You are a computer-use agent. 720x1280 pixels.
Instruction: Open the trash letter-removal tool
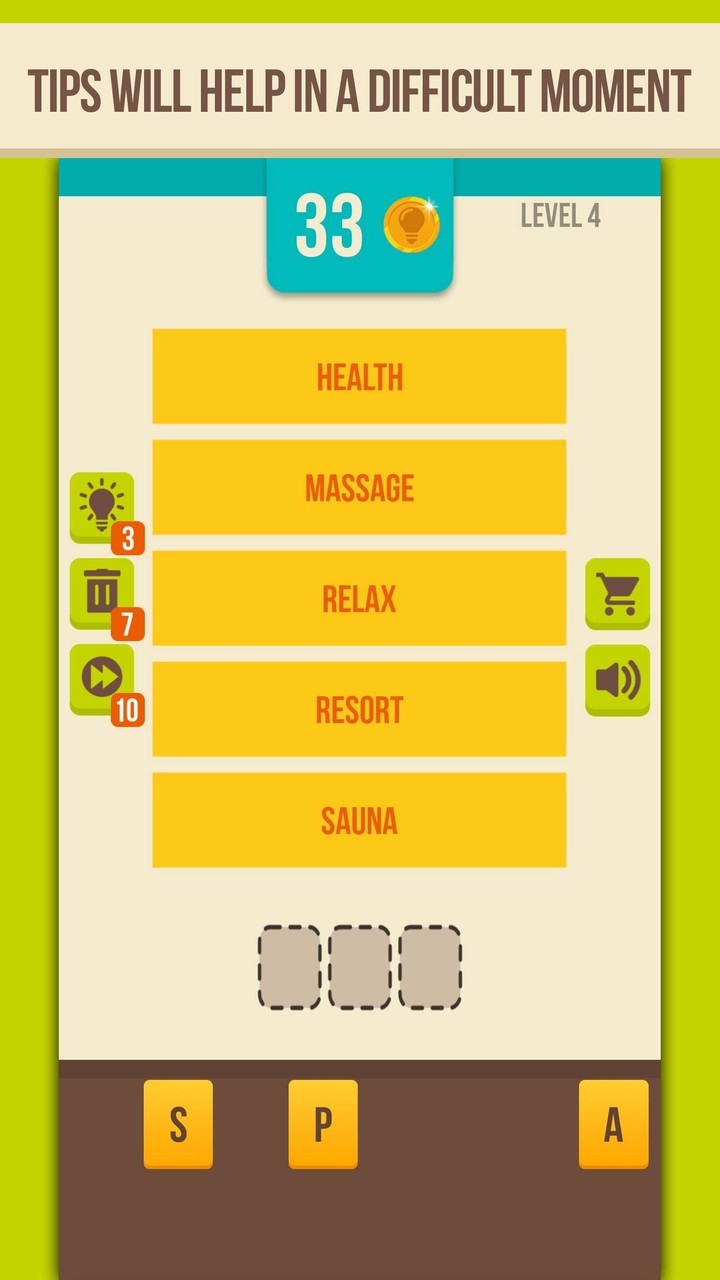coord(100,593)
